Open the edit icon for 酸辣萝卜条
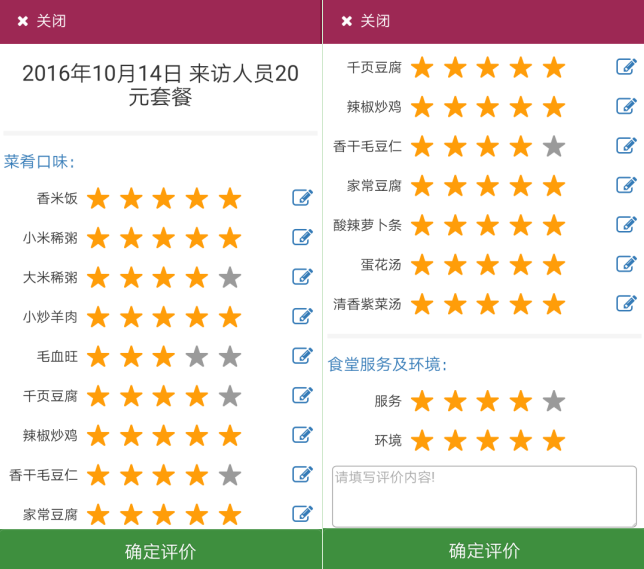Viewport: 644px width, 569px height. tap(626, 225)
